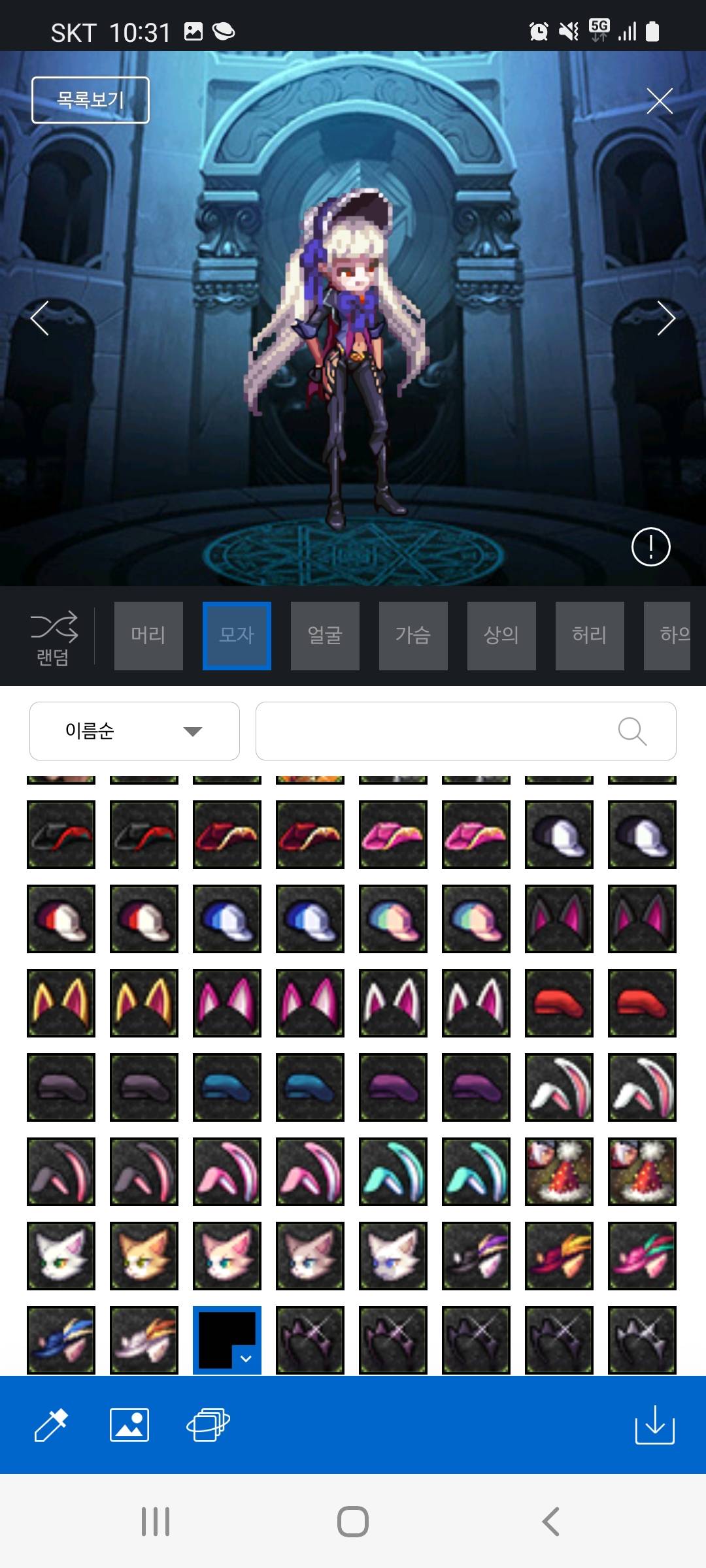706x1568 pixels.
Task: Close the avatar preview screen
Action: click(x=659, y=101)
